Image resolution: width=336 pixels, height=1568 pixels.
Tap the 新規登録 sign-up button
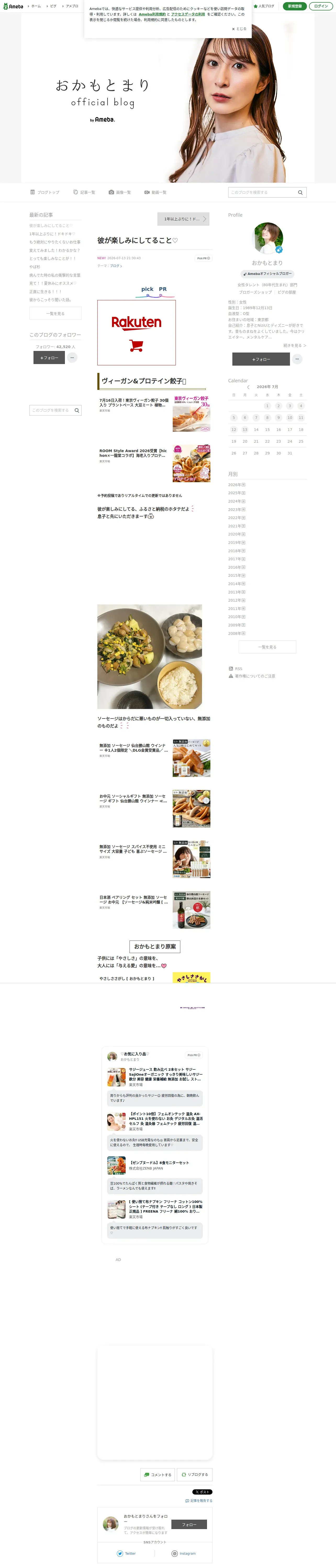coord(295,6)
